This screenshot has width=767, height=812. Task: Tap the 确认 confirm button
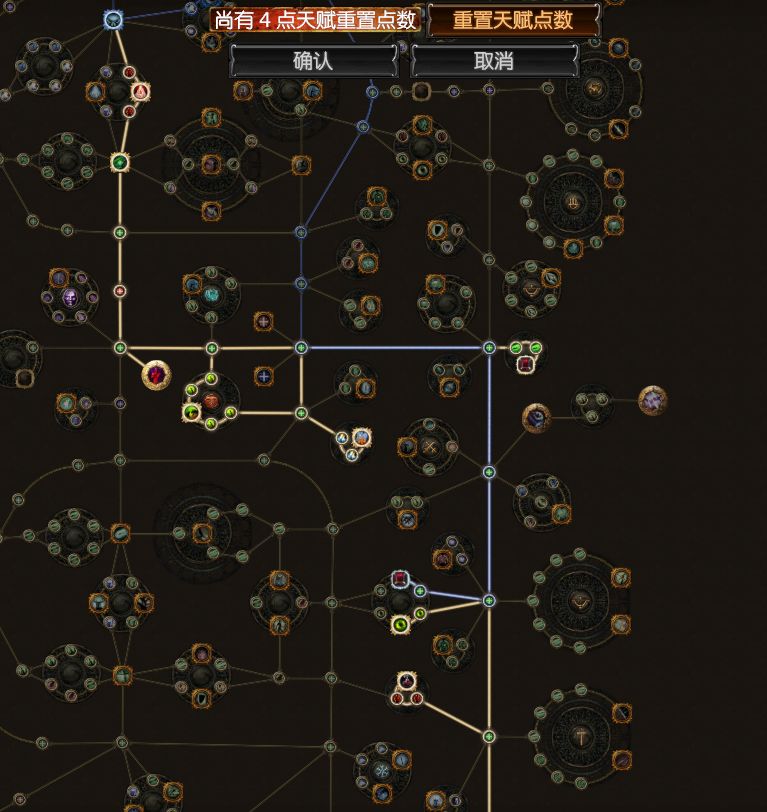313,60
